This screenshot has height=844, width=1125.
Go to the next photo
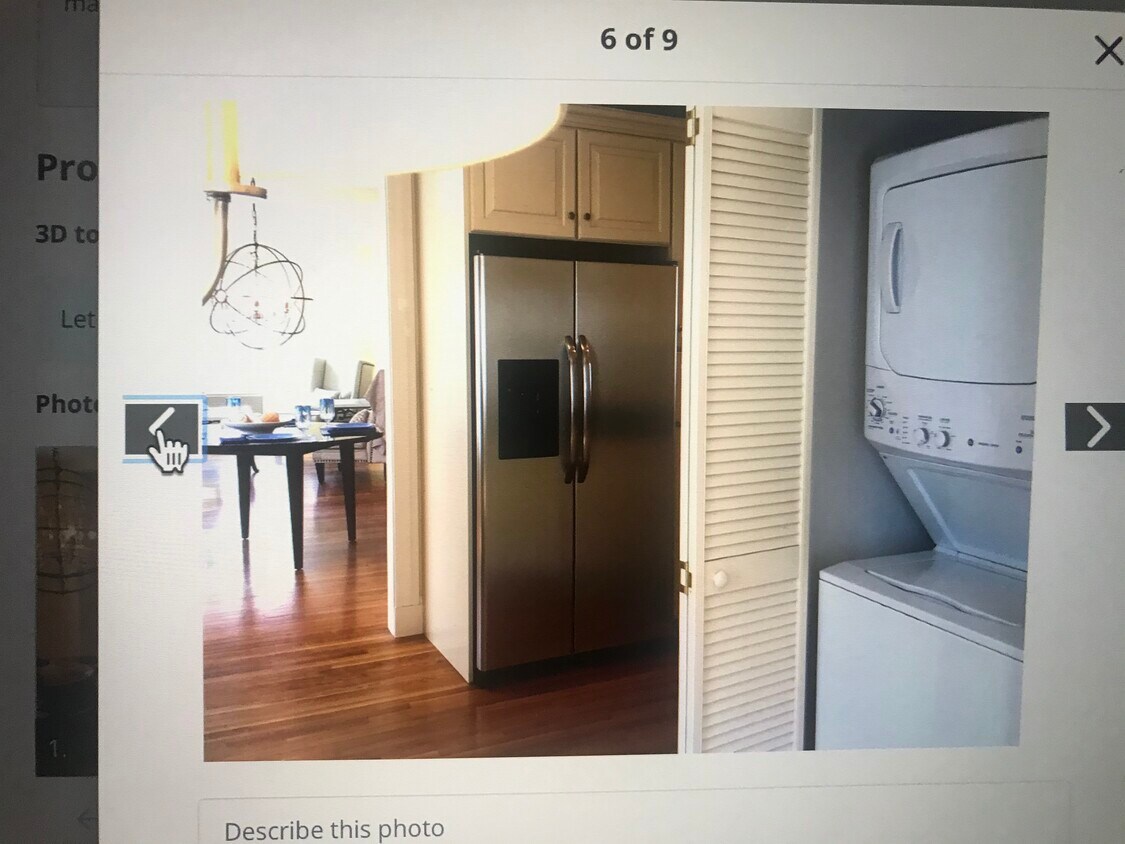pyautogui.click(x=1095, y=427)
